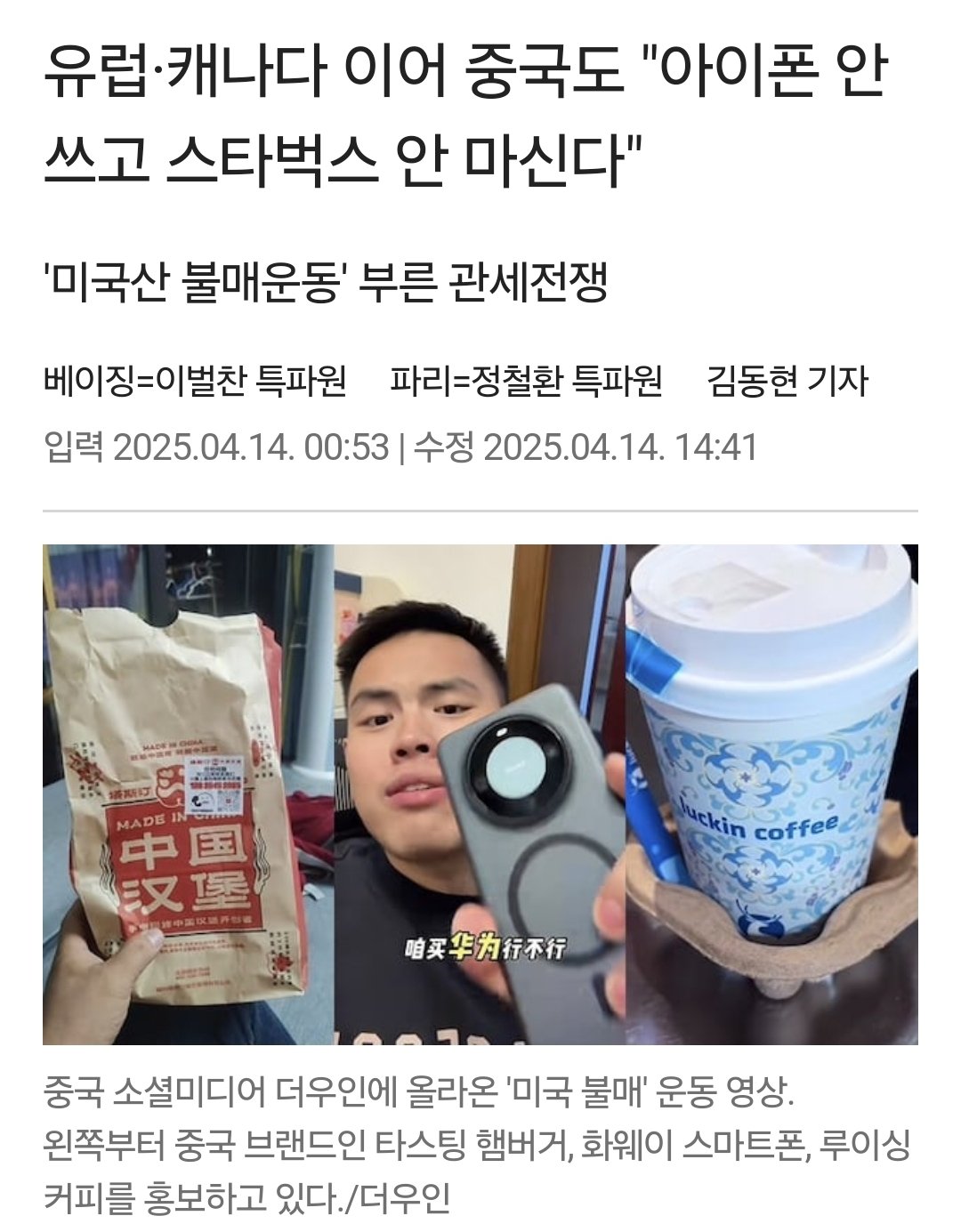The image size is (961, 1232).
Task: Open the article photo of boycott videos
Action: pos(480,793)
